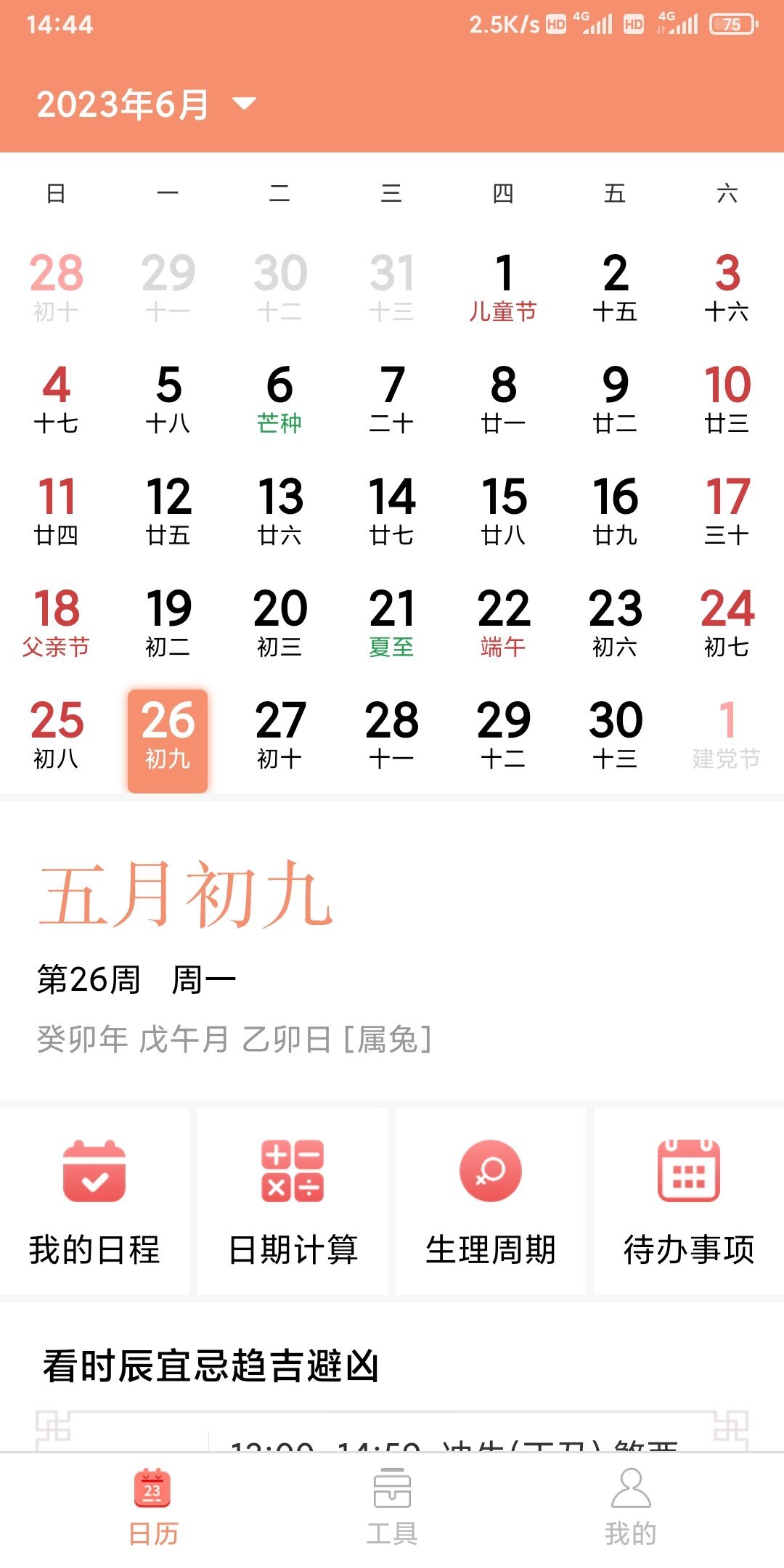Select the highlighted date 26 初九
Viewport: 784px width, 1568px height.
click(168, 733)
